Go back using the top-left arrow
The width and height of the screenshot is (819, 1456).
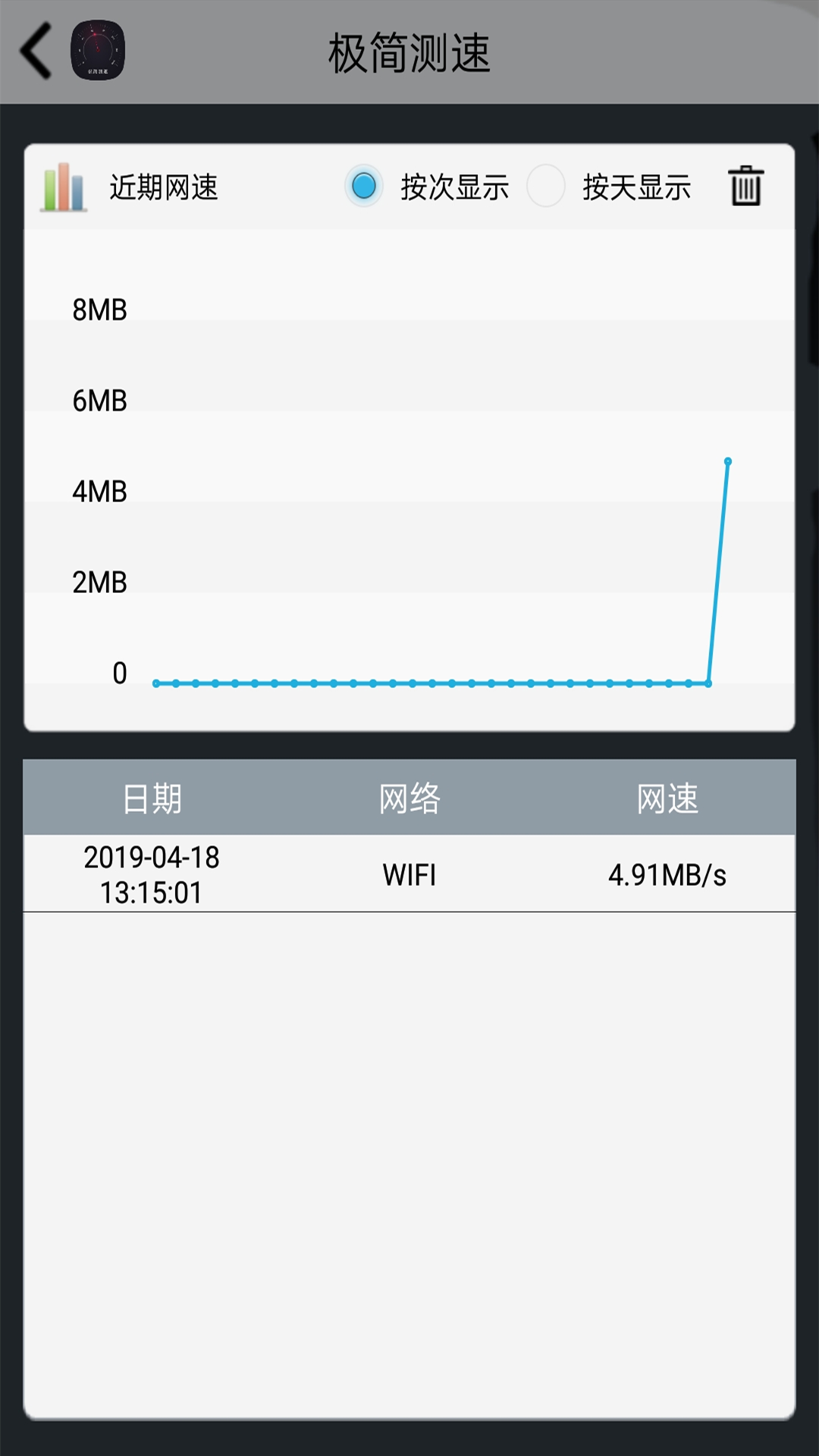click(36, 51)
